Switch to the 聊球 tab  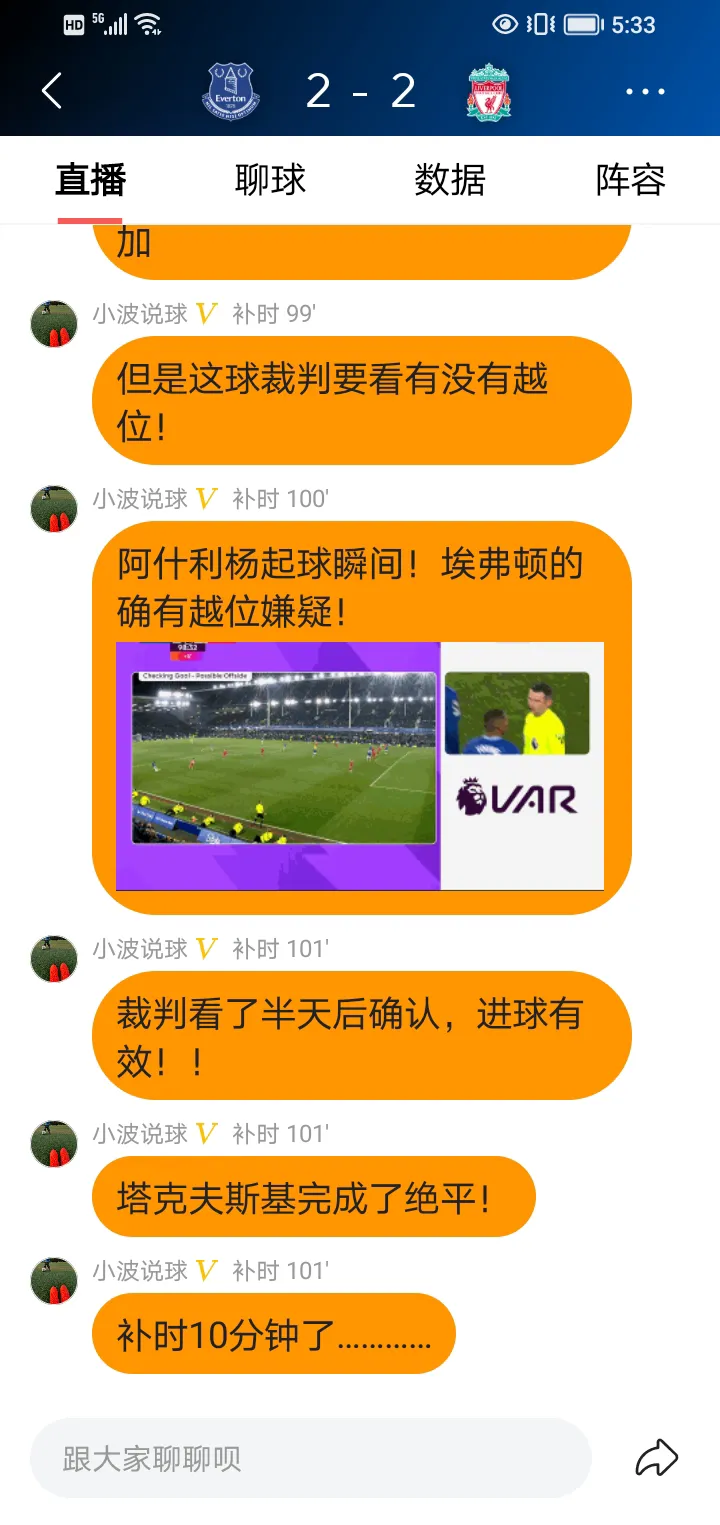(270, 180)
